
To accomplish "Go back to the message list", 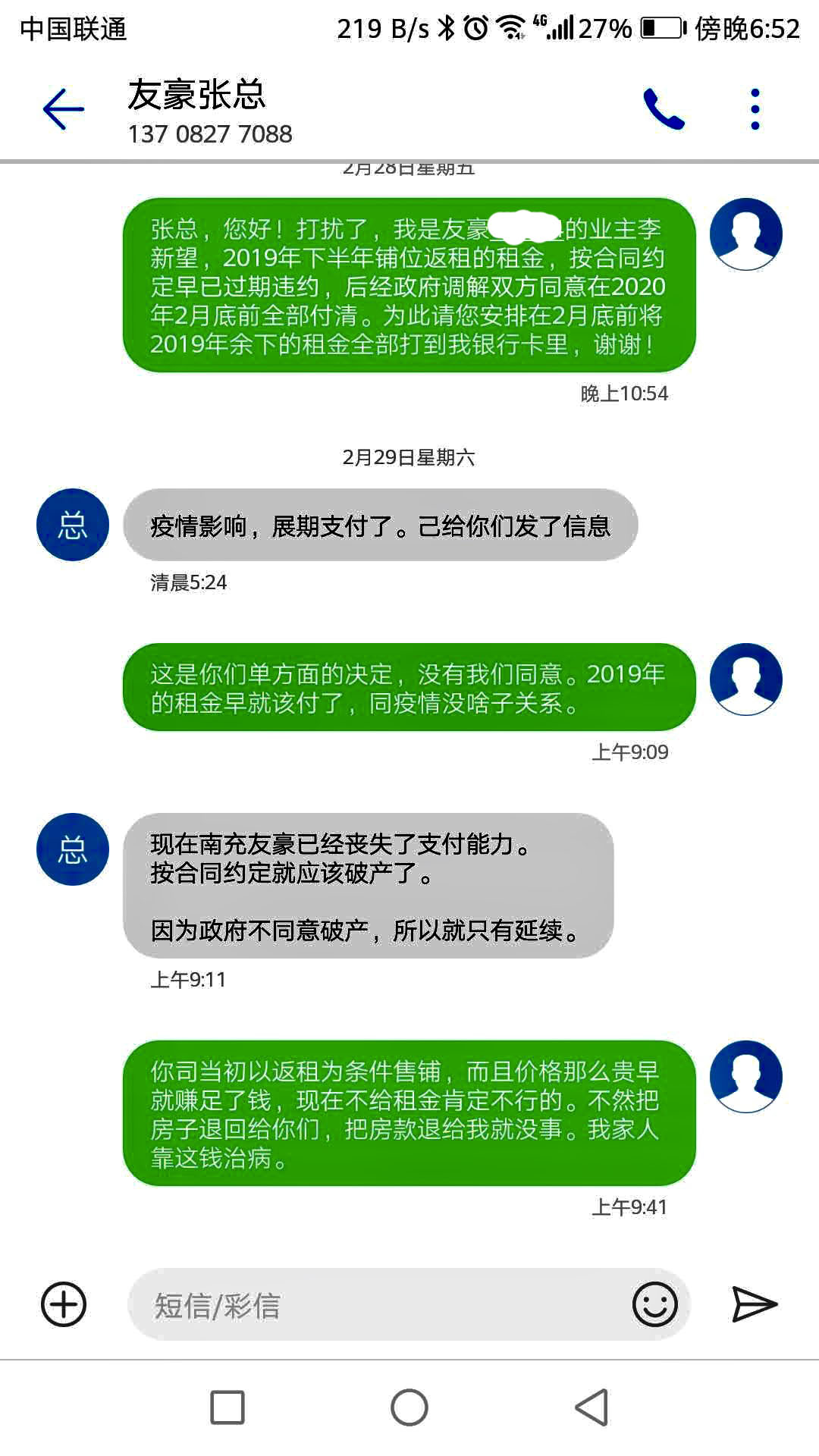I will pos(64,110).
